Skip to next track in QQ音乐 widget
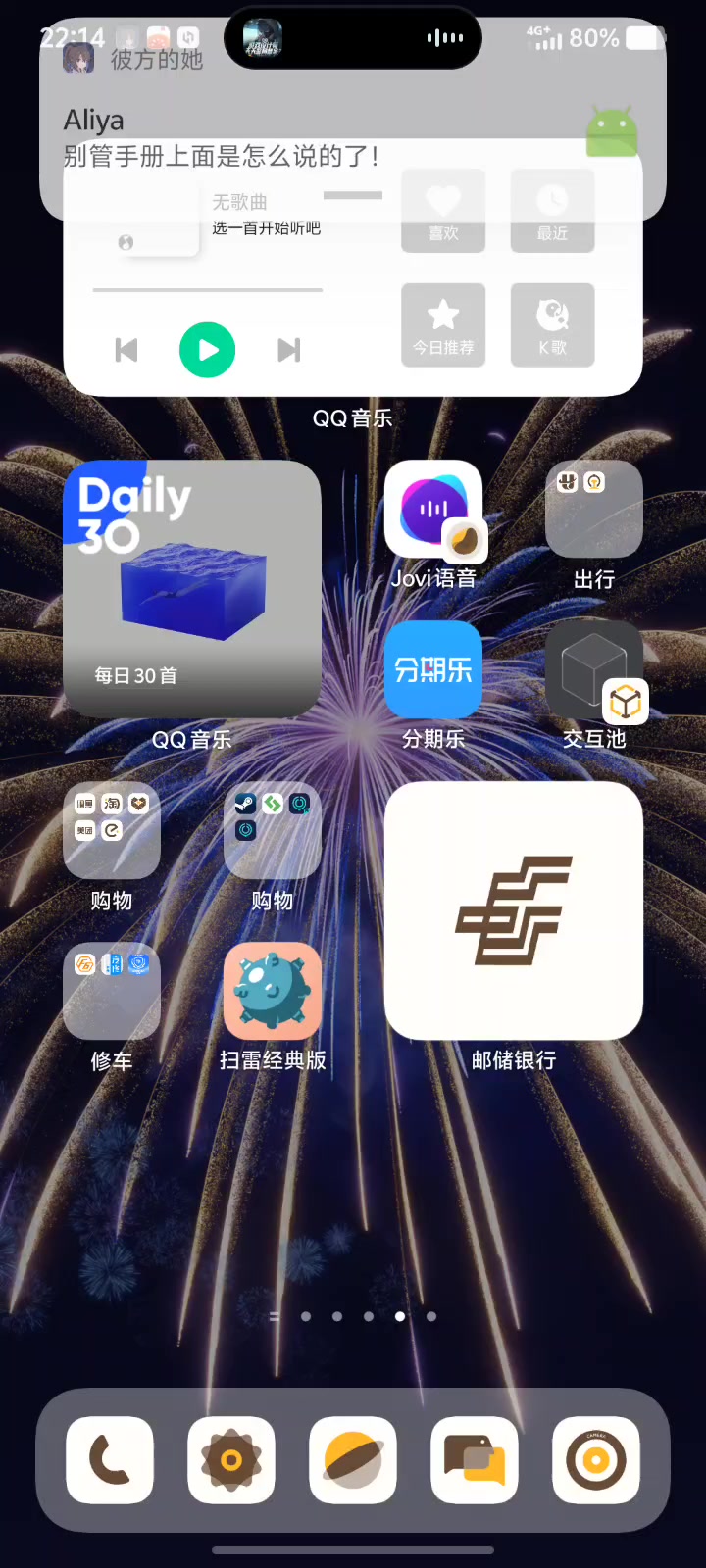 (x=288, y=350)
